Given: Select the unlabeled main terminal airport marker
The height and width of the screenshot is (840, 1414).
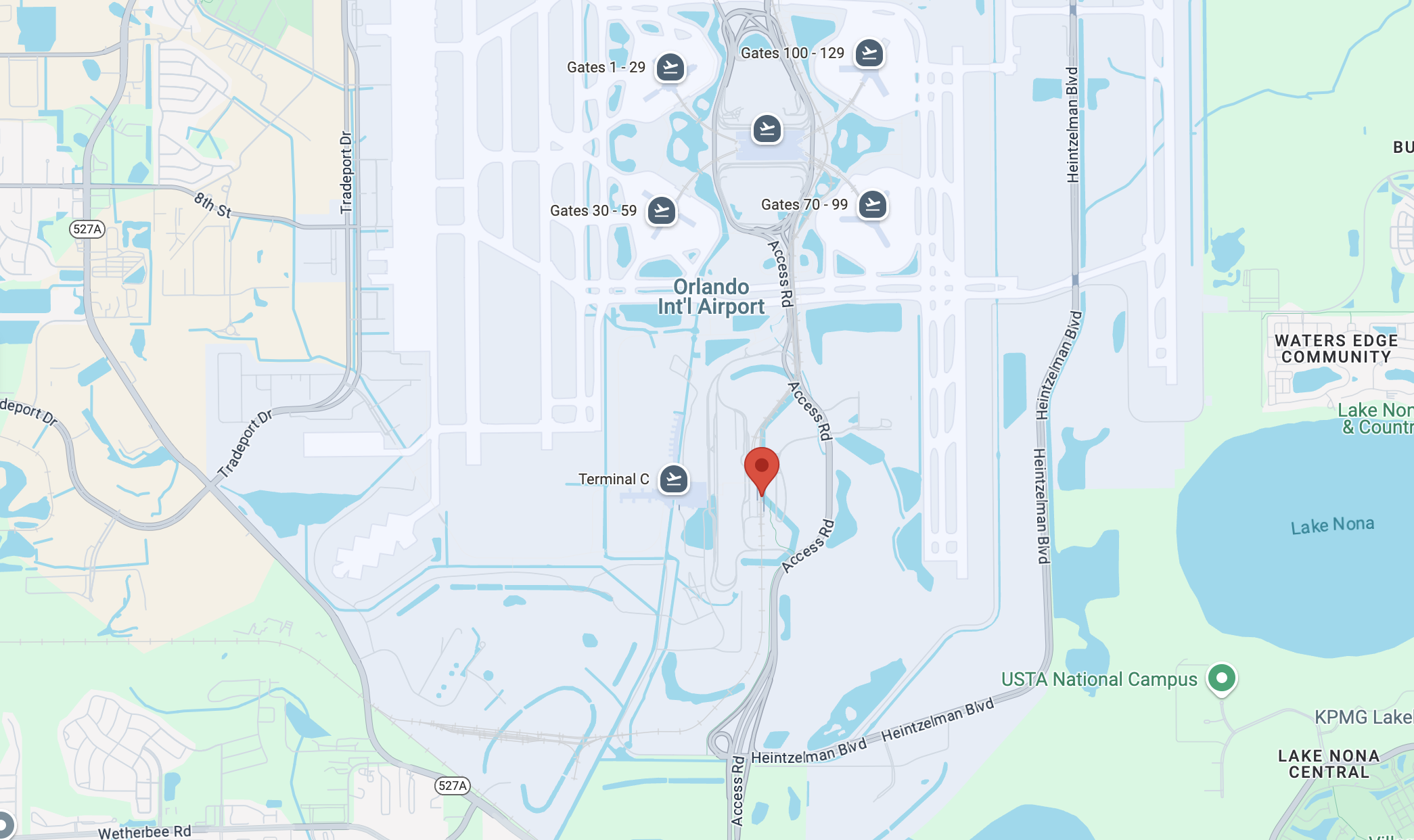Looking at the screenshot, I should pyautogui.click(x=767, y=129).
